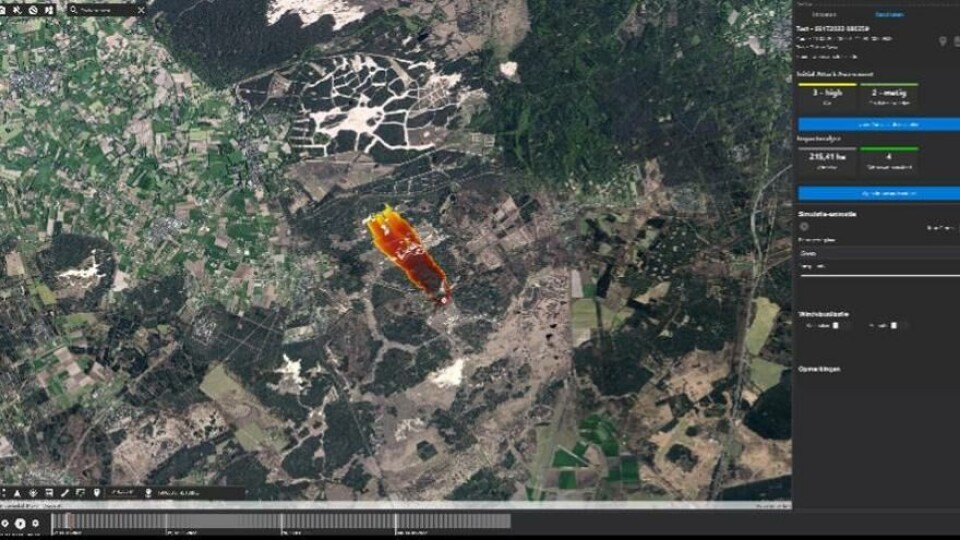The height and width of the screenshot is (540, 960).
Task: Tap the blue button under the impact analysis
Action: pos(878,192)
